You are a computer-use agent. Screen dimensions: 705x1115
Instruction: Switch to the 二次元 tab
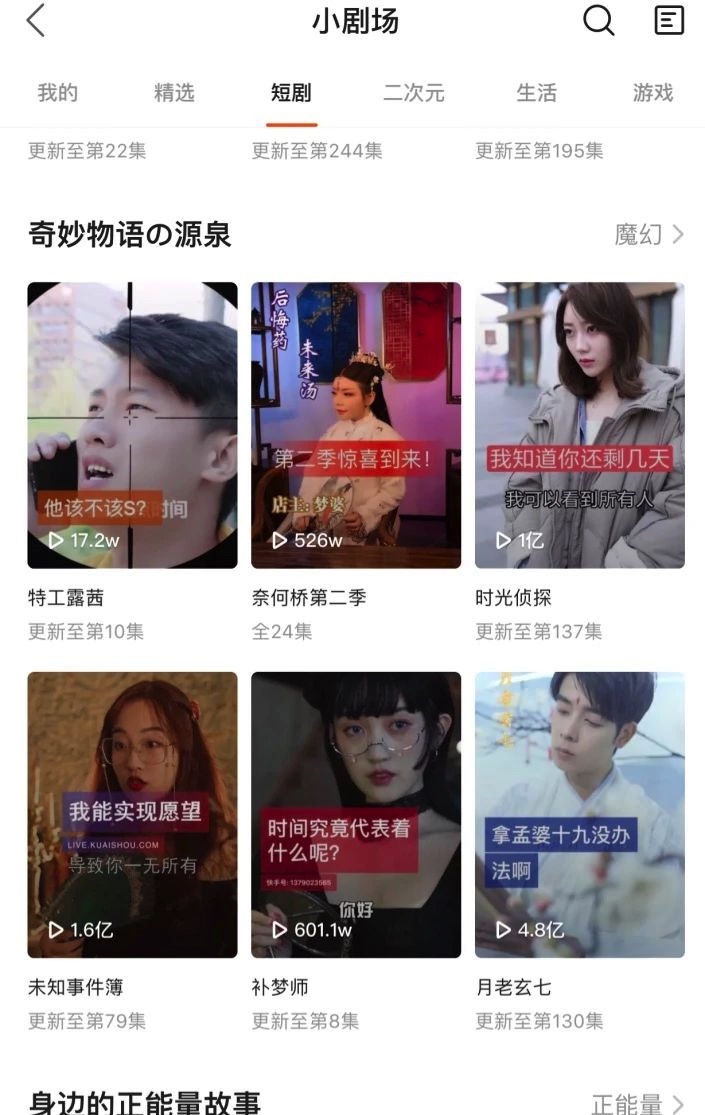pos(413,93)
